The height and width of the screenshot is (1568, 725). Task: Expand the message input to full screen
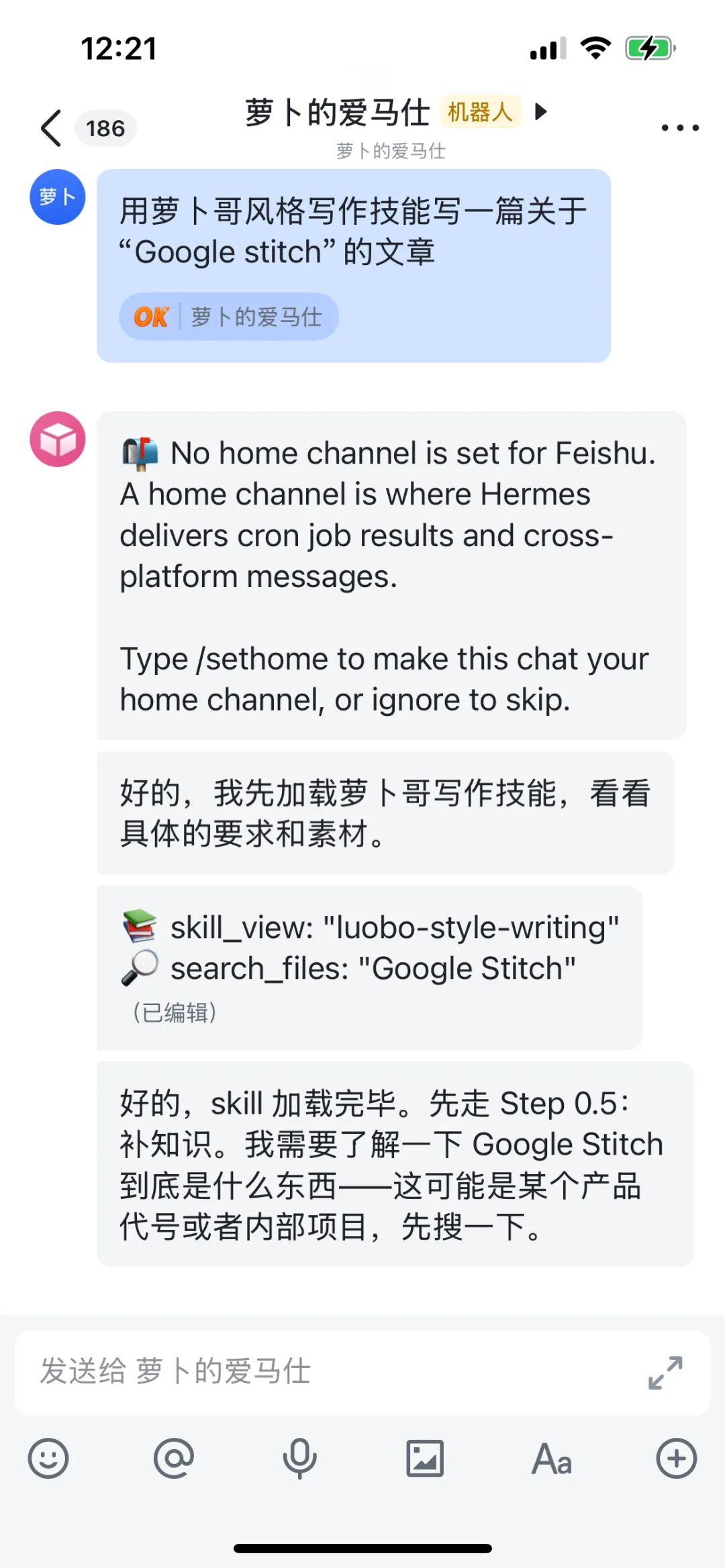pos(665,1372)
